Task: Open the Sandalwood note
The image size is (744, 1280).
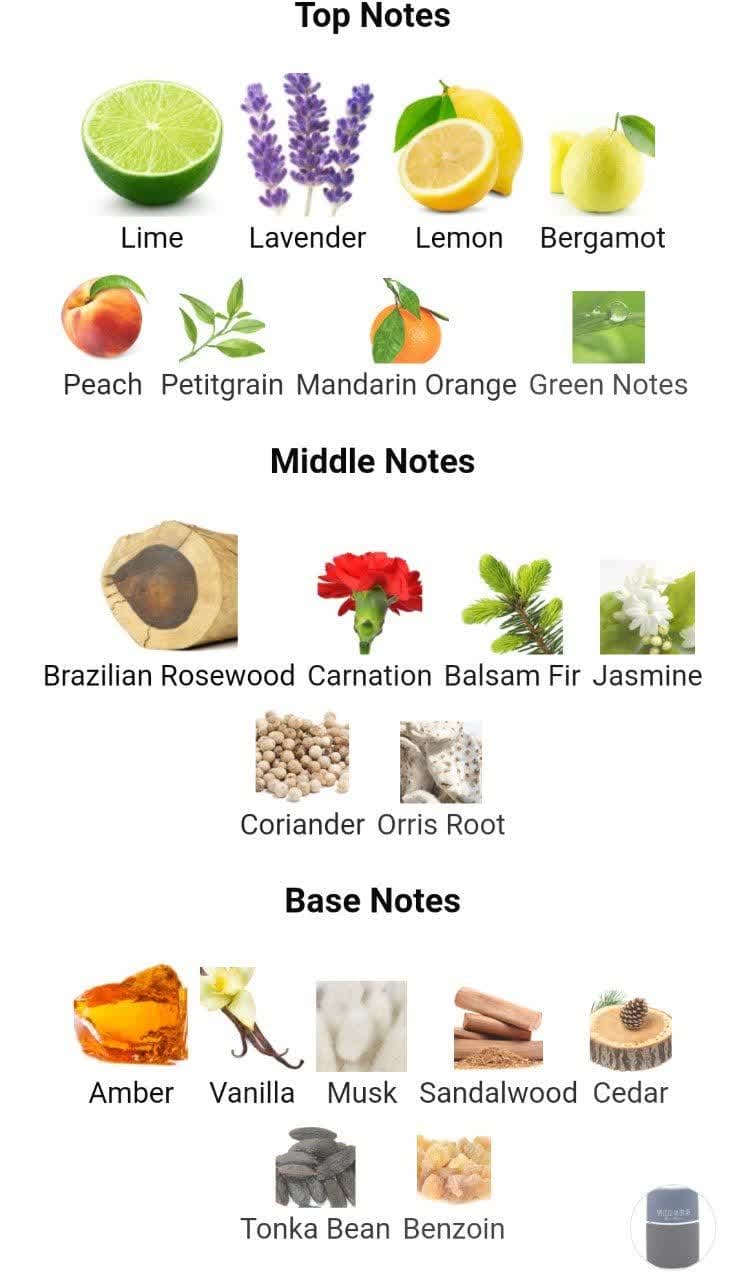Action: click(x=498, y=1027)
